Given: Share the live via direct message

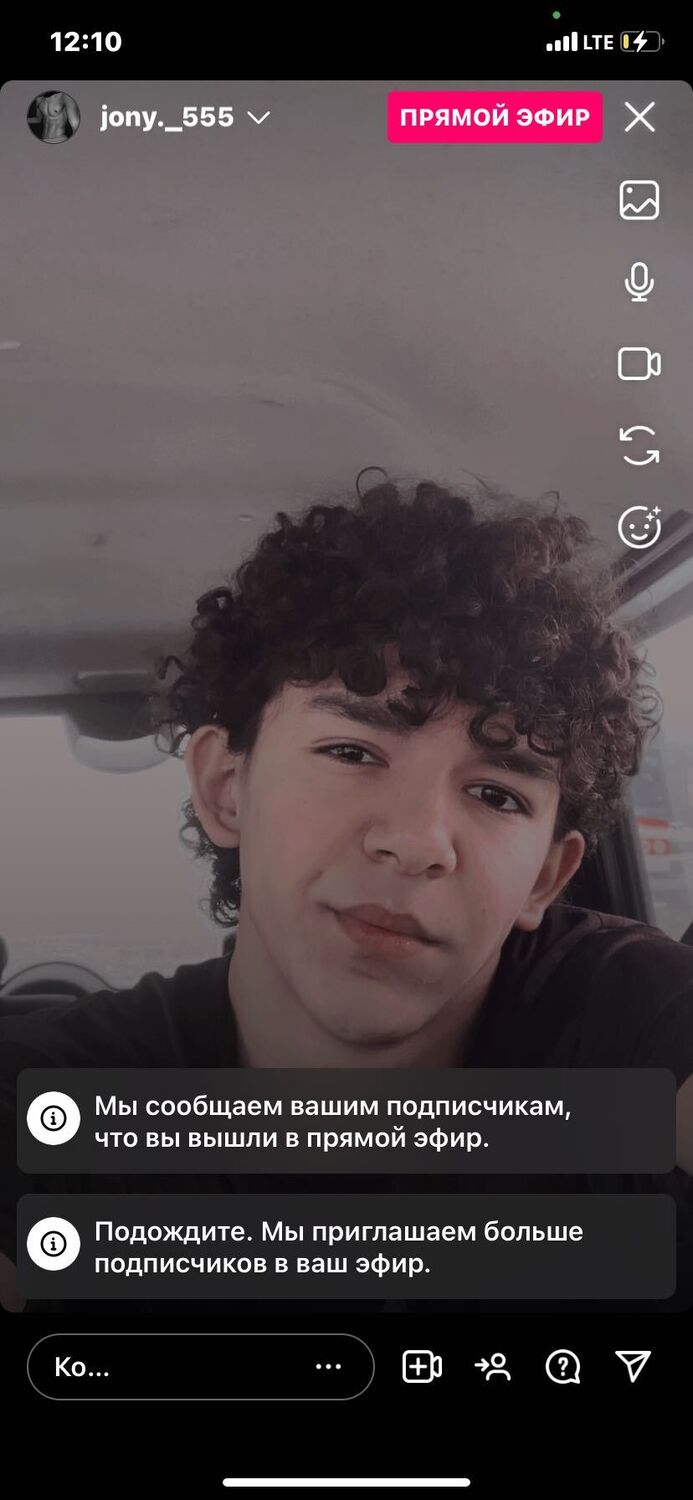Looking at the screenshot, I should point(633,1366).
